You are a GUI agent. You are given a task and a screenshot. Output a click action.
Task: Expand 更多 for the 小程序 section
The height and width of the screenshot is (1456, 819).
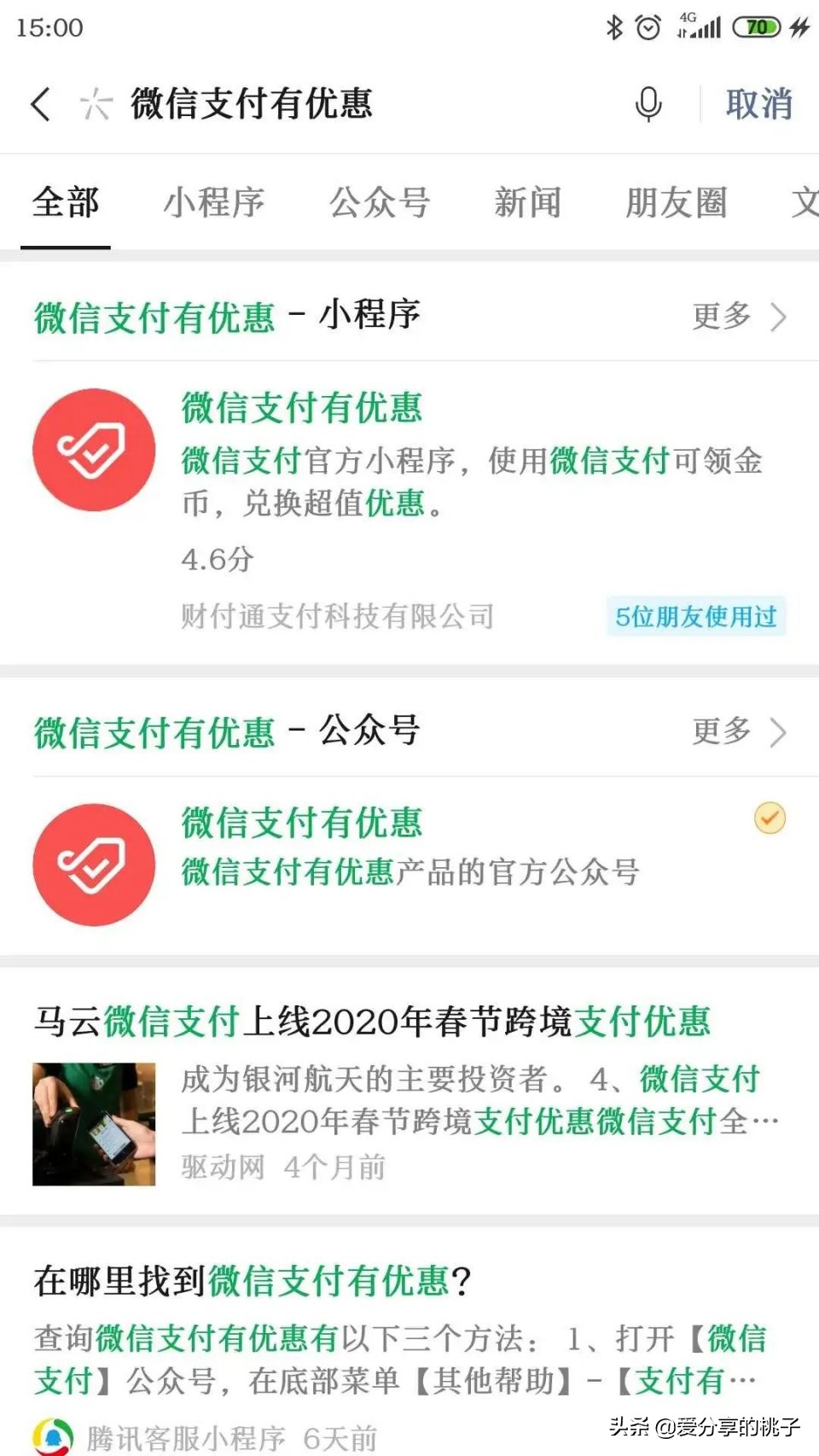pyautogui.click(x=721, y=317)
